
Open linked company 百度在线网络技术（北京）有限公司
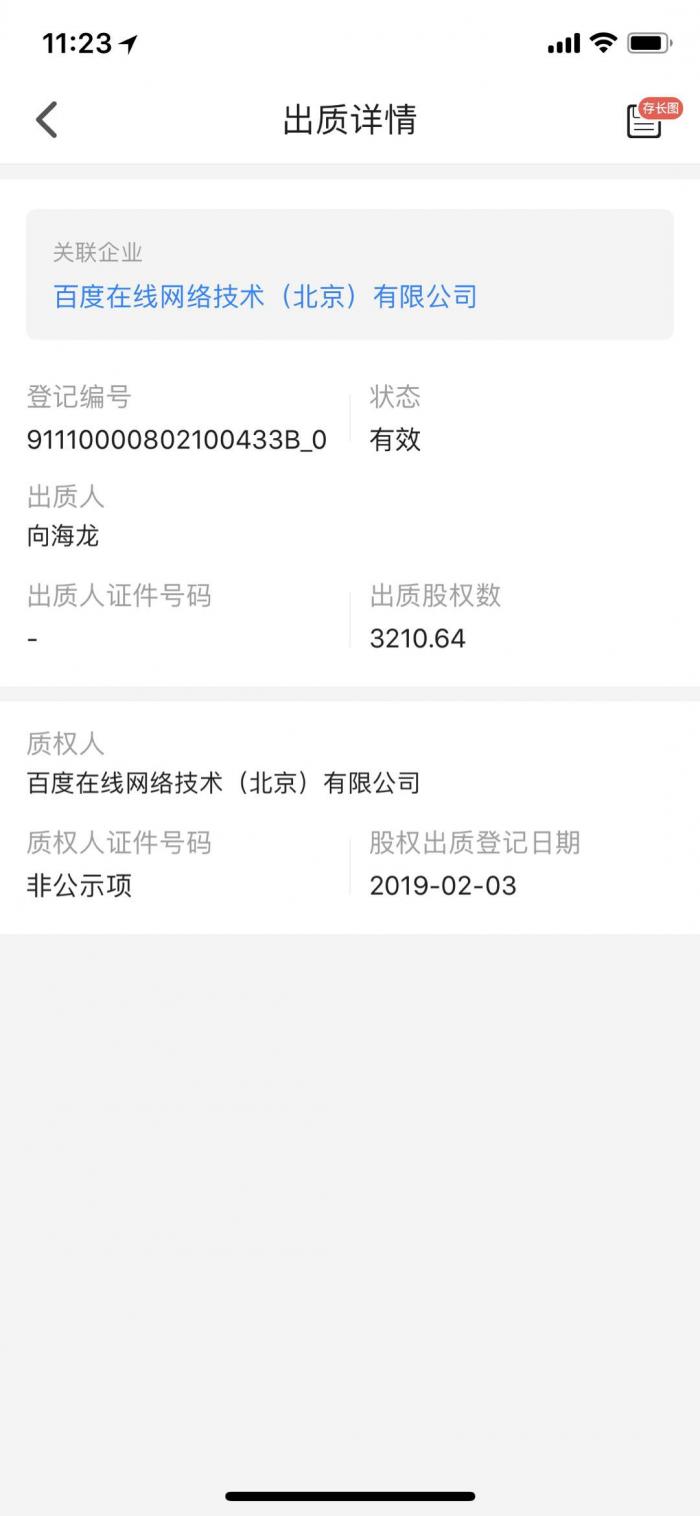point(265,297)
